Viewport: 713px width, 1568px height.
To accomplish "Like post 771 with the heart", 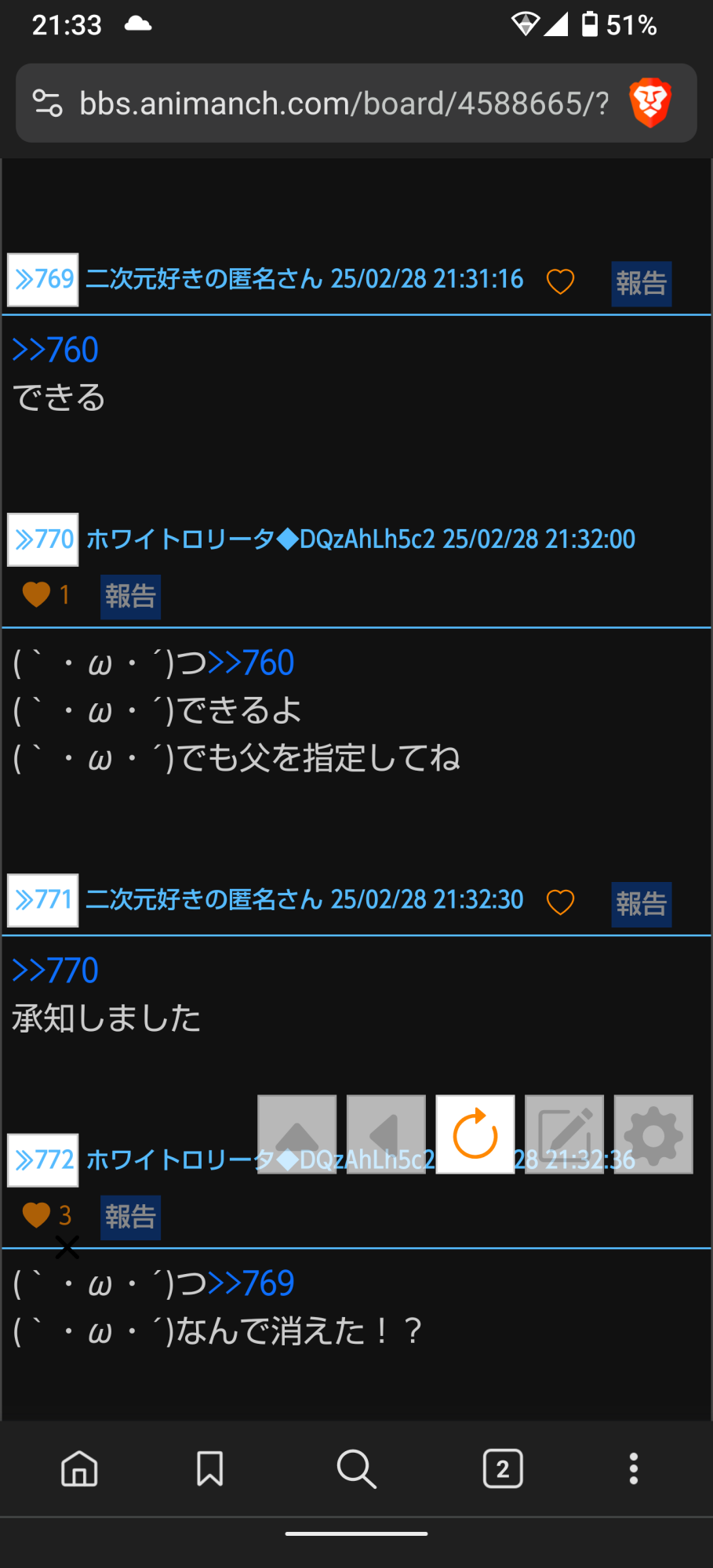I will click(560, 902).
